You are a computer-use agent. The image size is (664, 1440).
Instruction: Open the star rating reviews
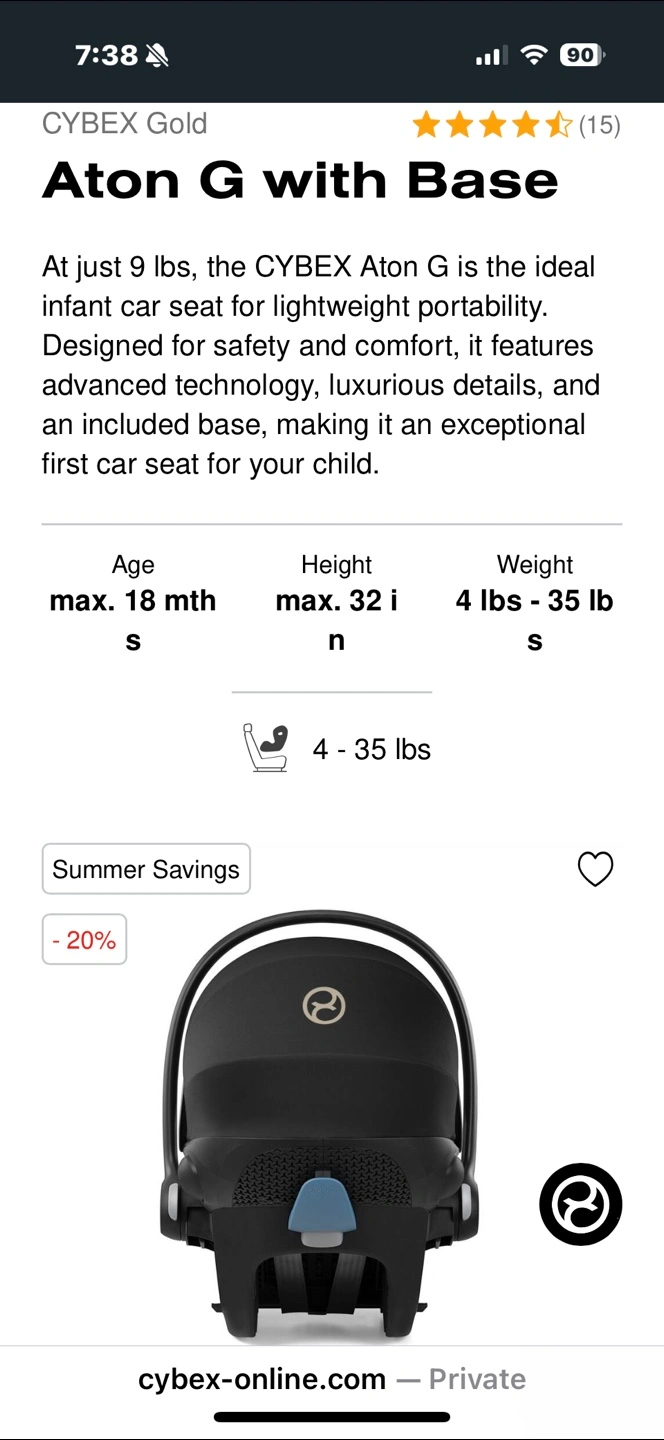516,125
